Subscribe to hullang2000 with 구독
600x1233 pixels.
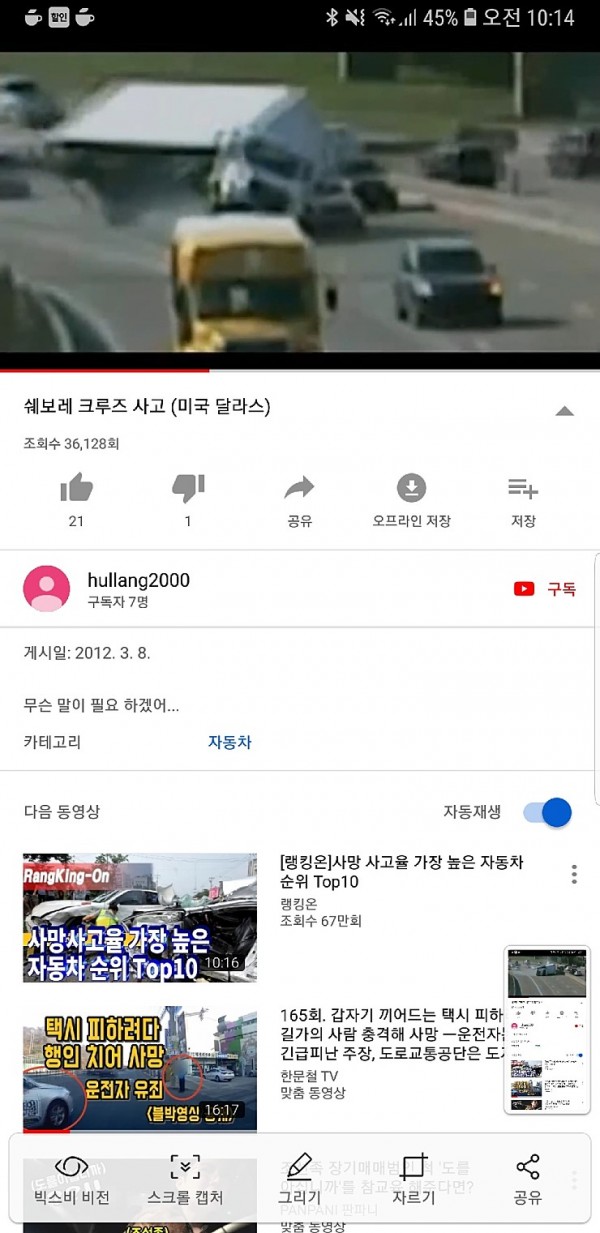point(546,589)
